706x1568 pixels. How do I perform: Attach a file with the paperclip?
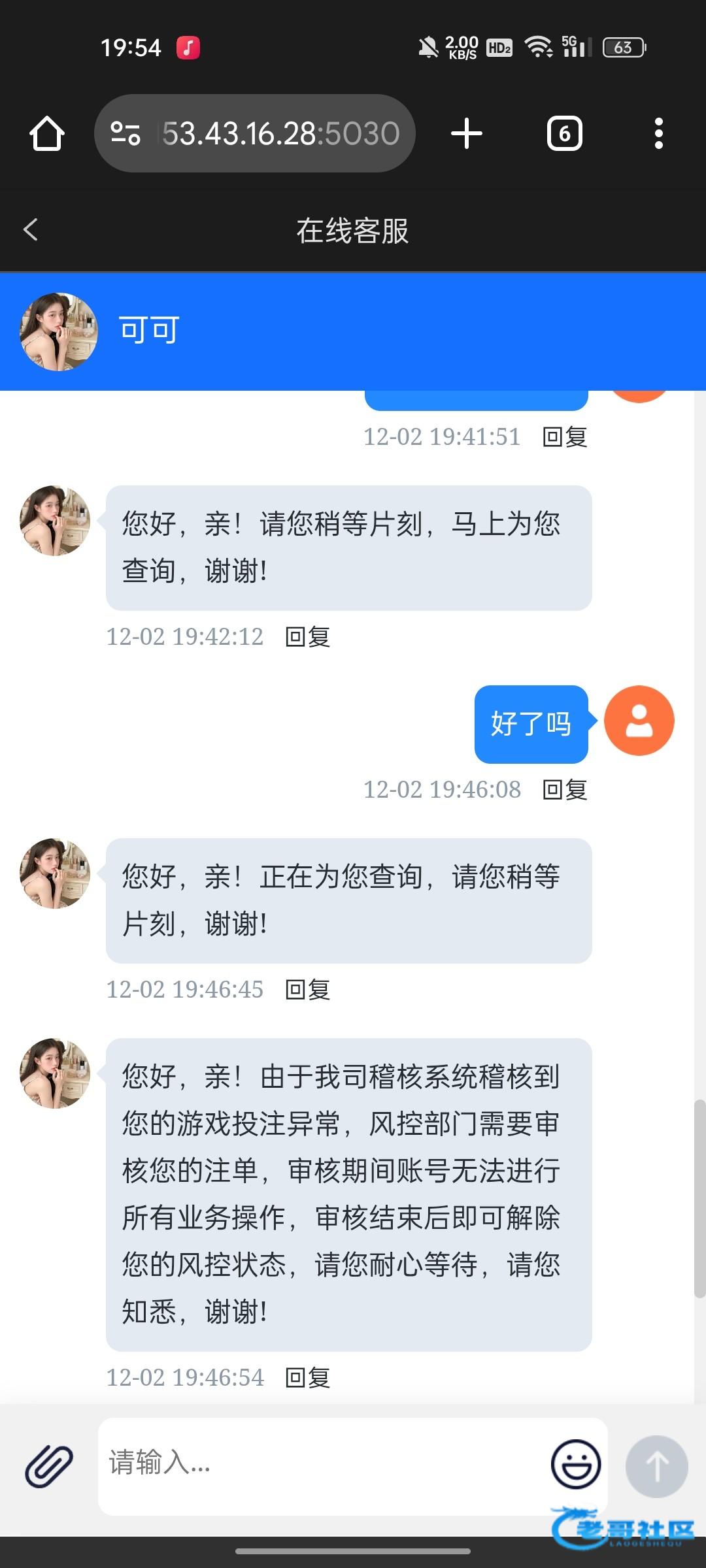49,1466
